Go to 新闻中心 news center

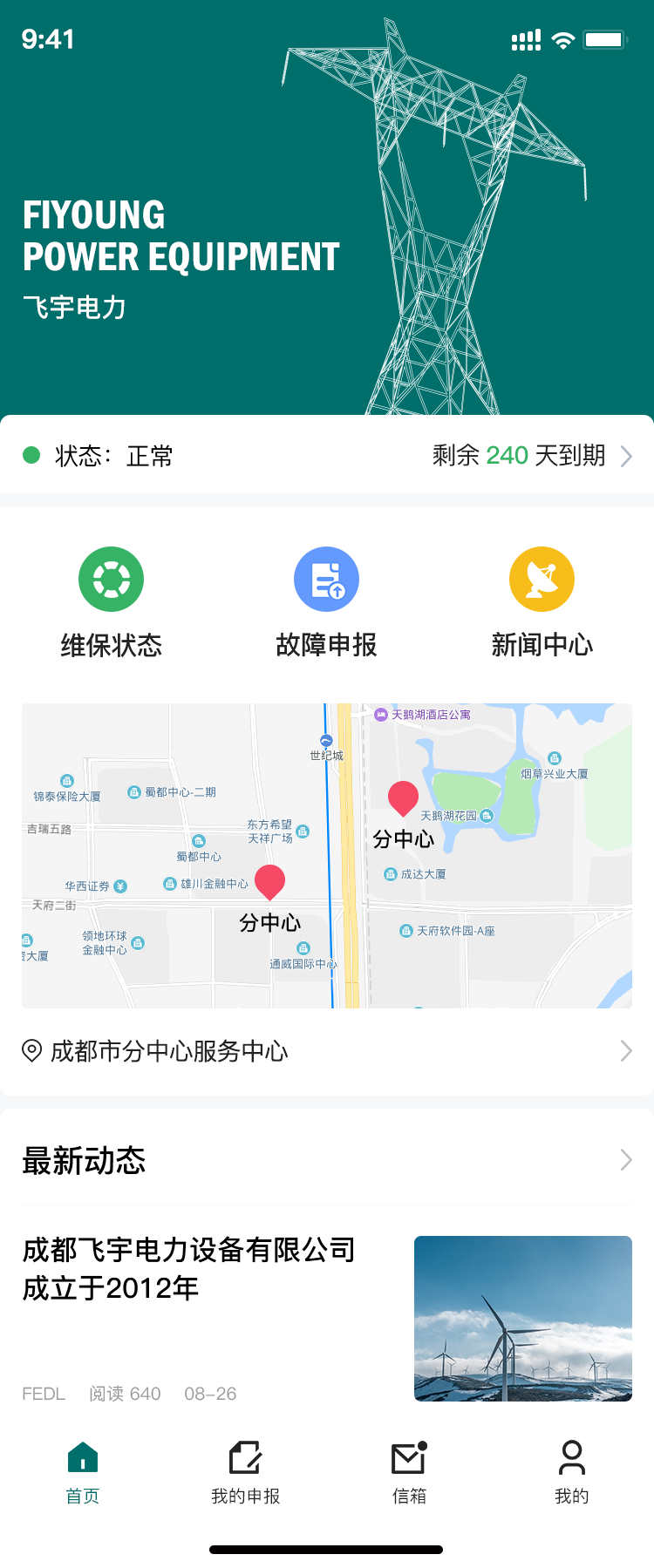point(542,600)
